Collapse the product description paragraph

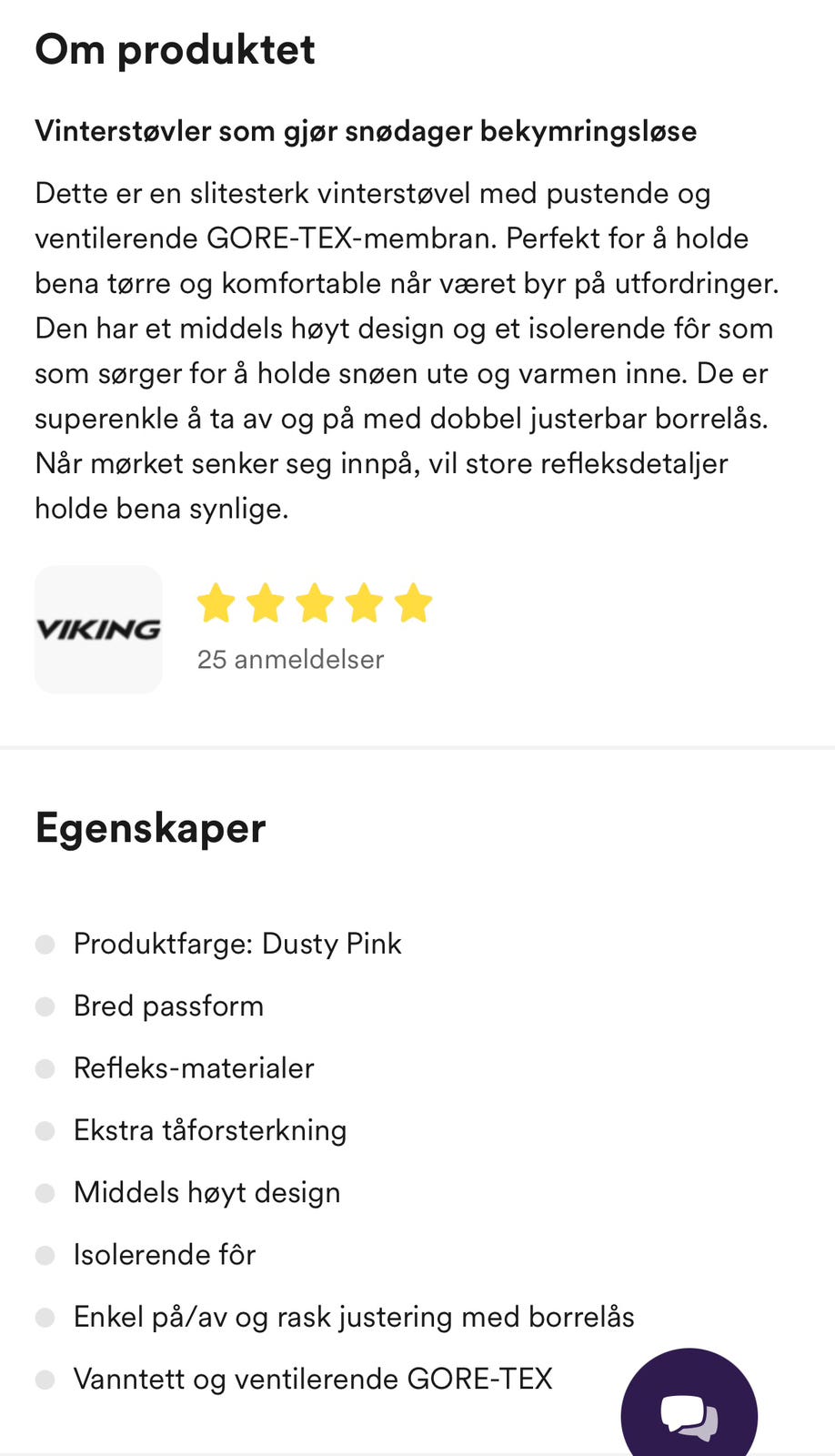click(407, 350)
